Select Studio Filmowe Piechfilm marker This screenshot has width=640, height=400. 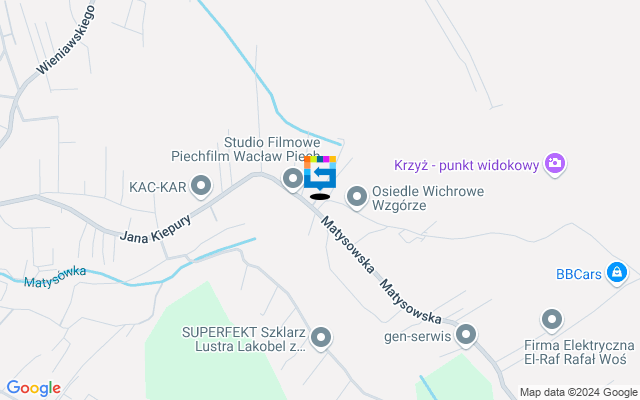pos(292,179)
